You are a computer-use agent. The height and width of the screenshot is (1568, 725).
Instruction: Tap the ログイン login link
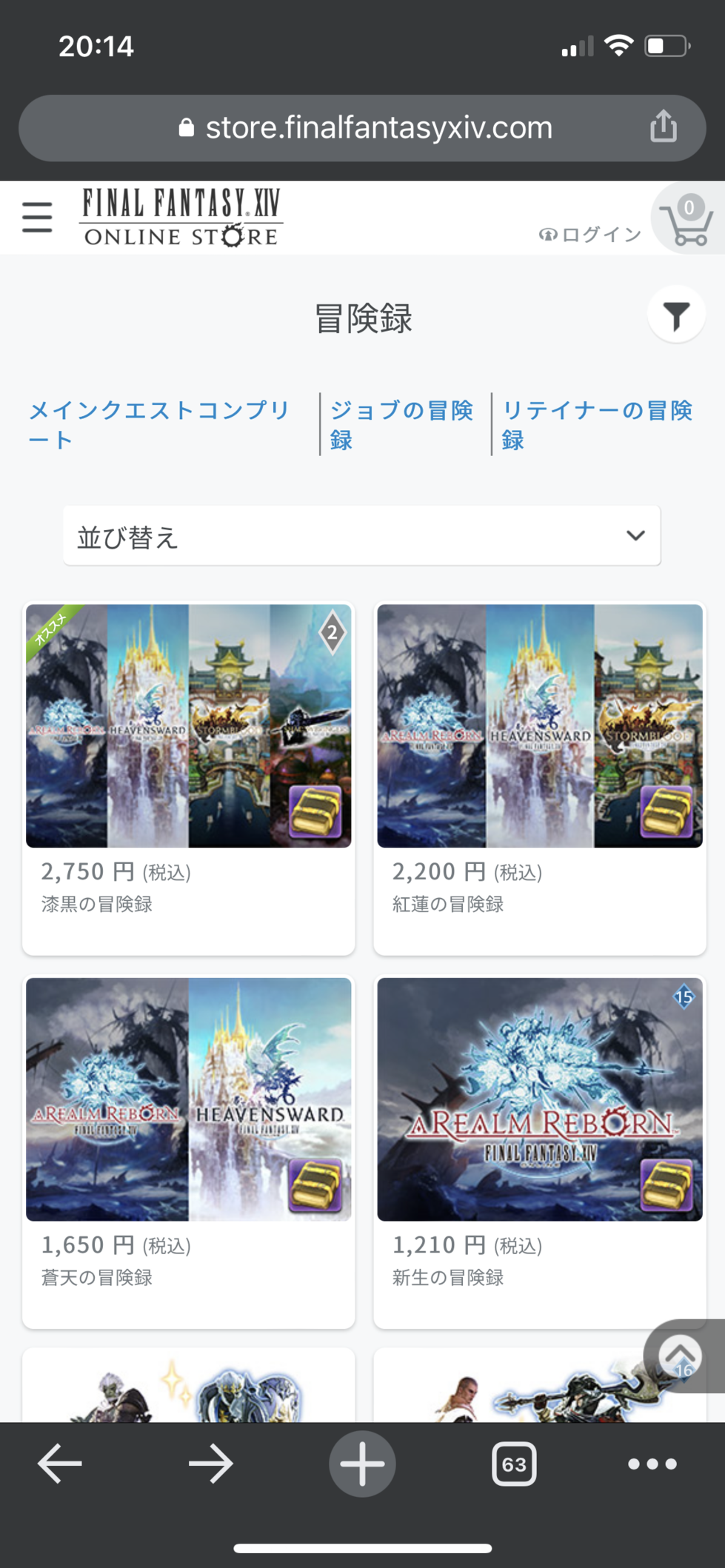click(x=590, y=235)
